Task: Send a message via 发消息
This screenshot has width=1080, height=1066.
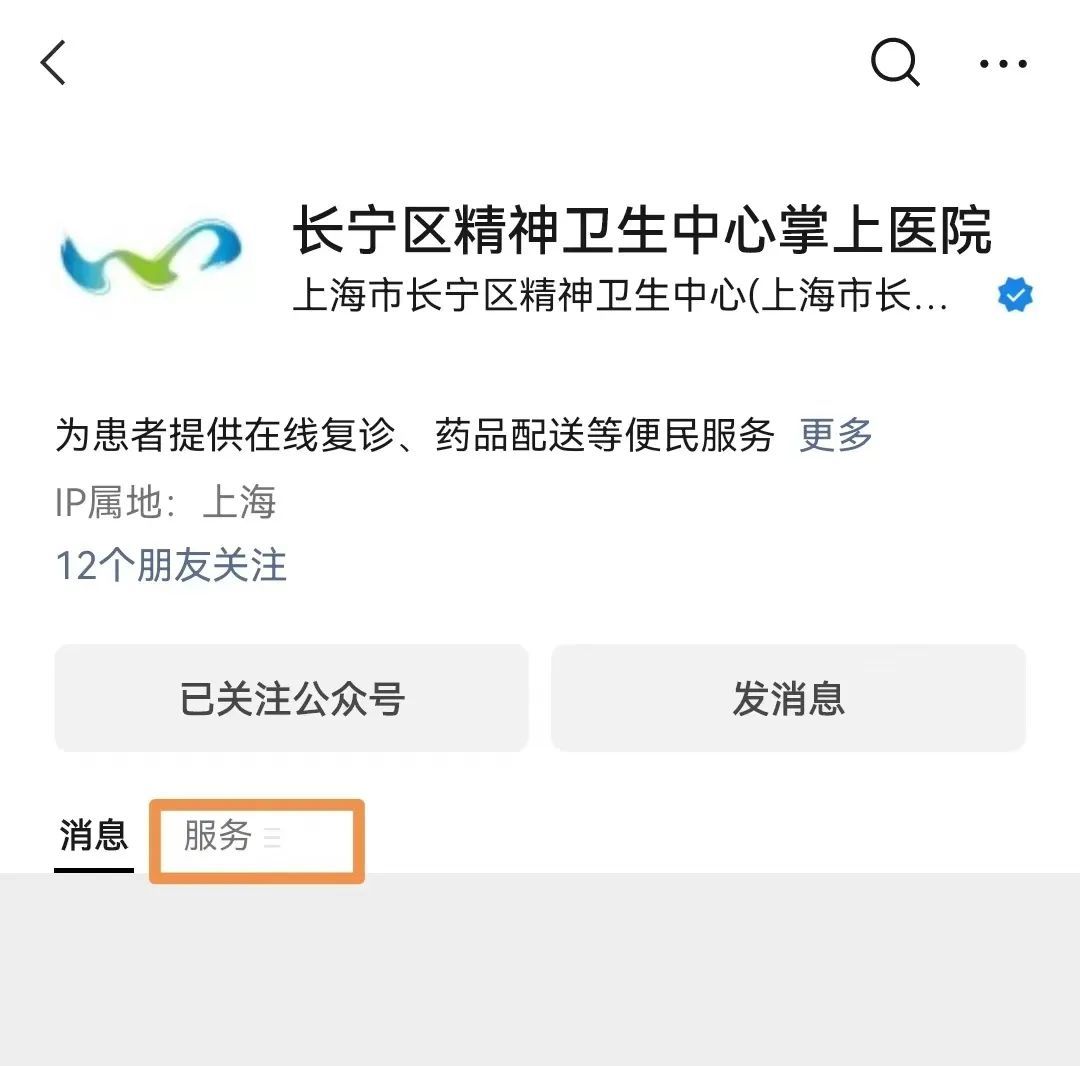Action: [788, 698]
